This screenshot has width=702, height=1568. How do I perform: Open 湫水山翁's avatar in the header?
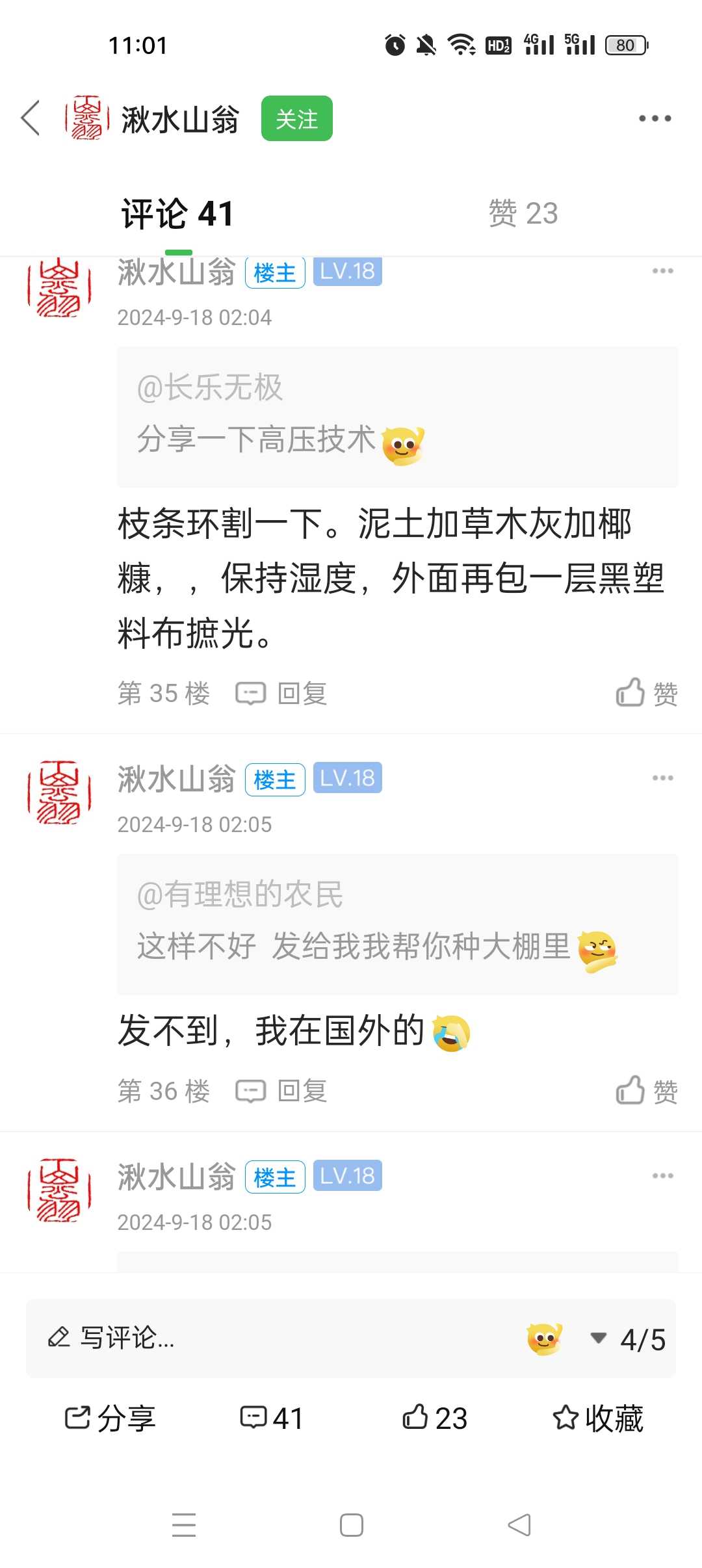coord(84,118)
